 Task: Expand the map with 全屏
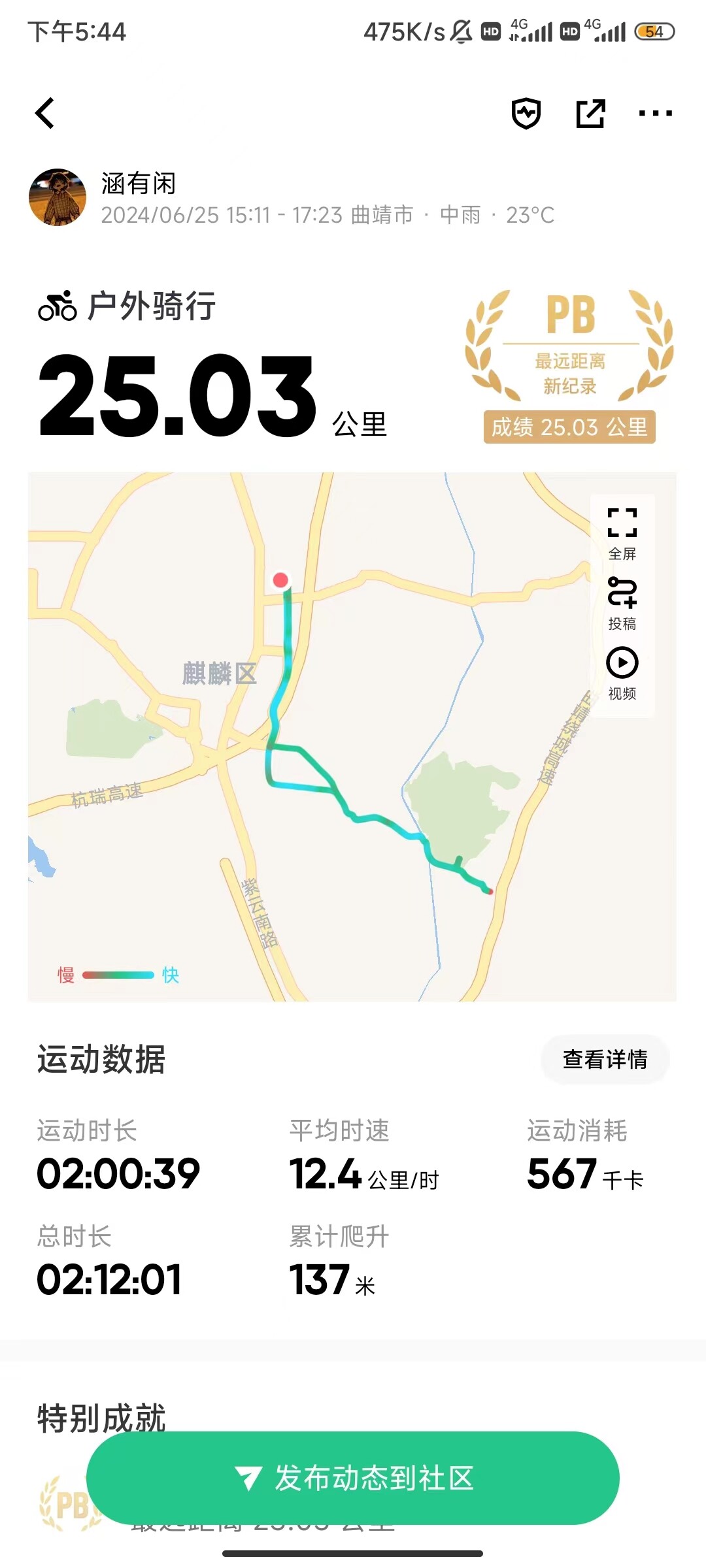622,534
